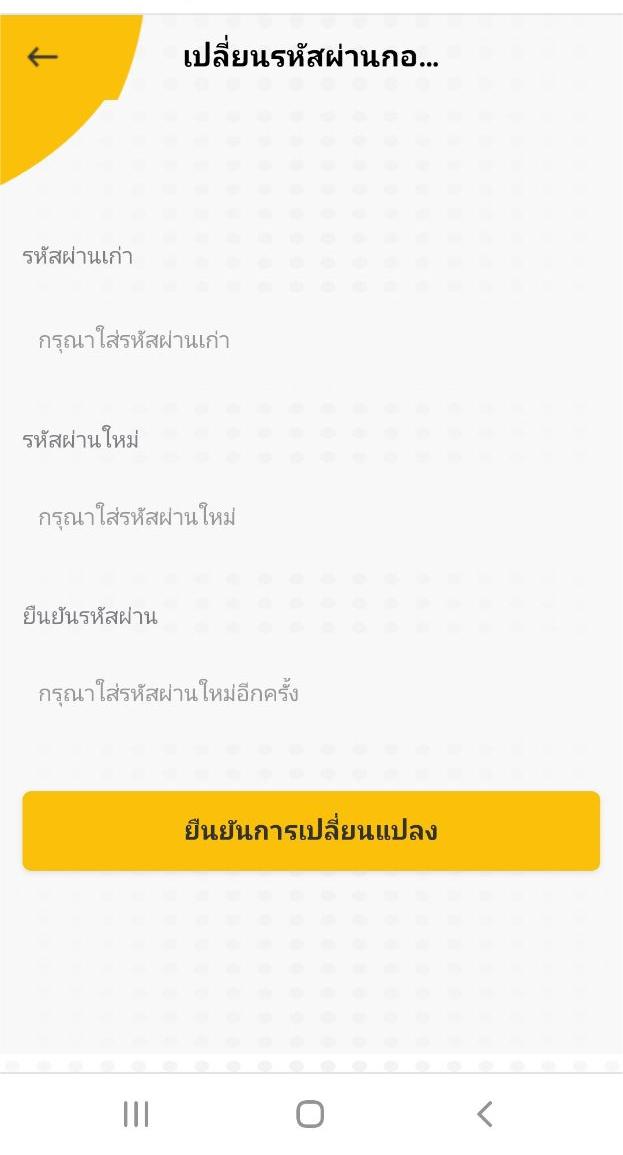This screenshot has width=623, height=1155.
Task: Open recent apps from navigation bar
Action: click(136, 1114)
